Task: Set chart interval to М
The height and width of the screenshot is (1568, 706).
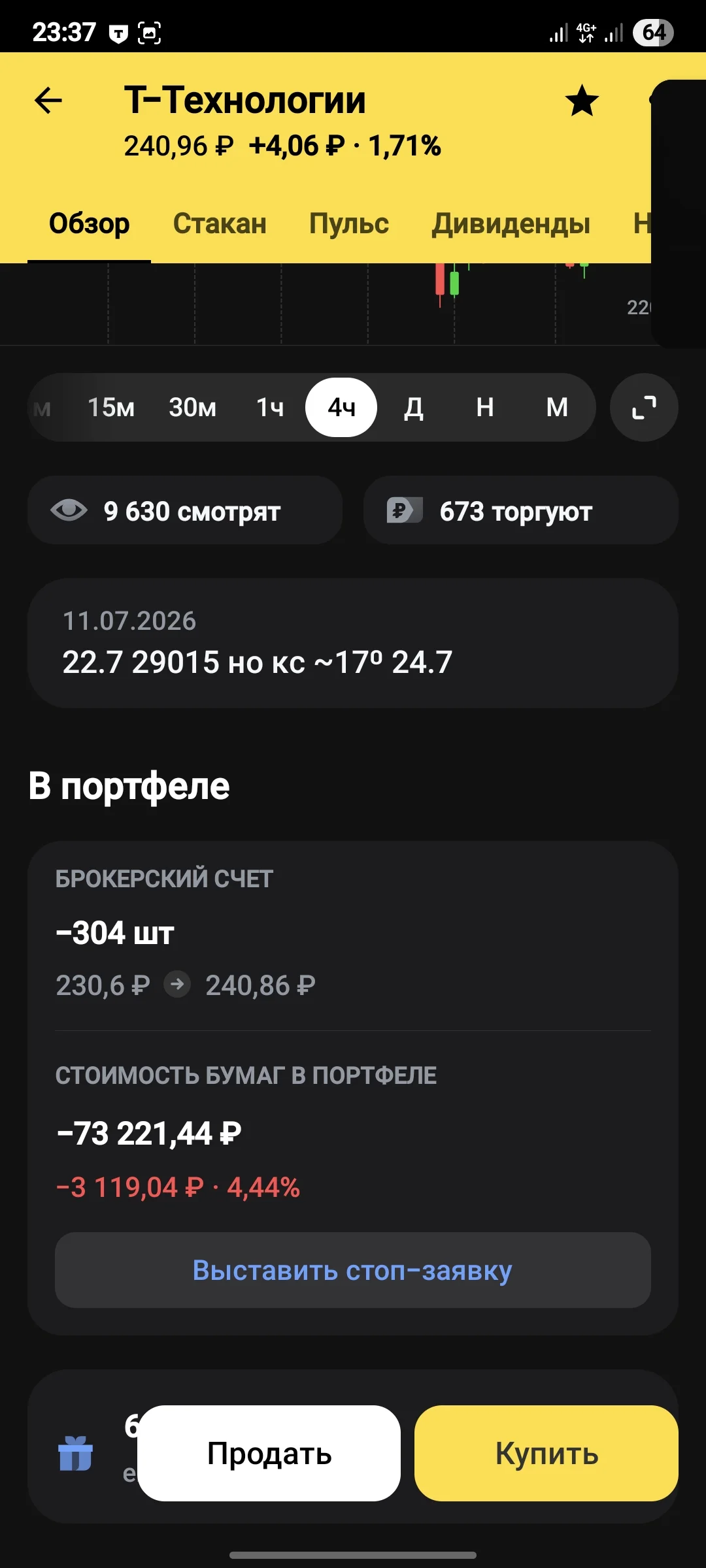Action: tap(557, 407)
